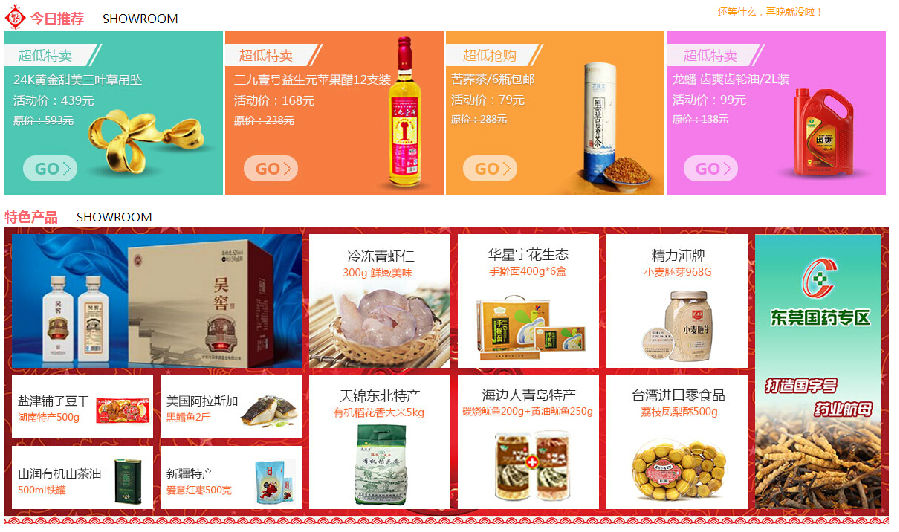
Task: Open the 台湾进口零食品 pineapple cake tile
Action: 677,442
